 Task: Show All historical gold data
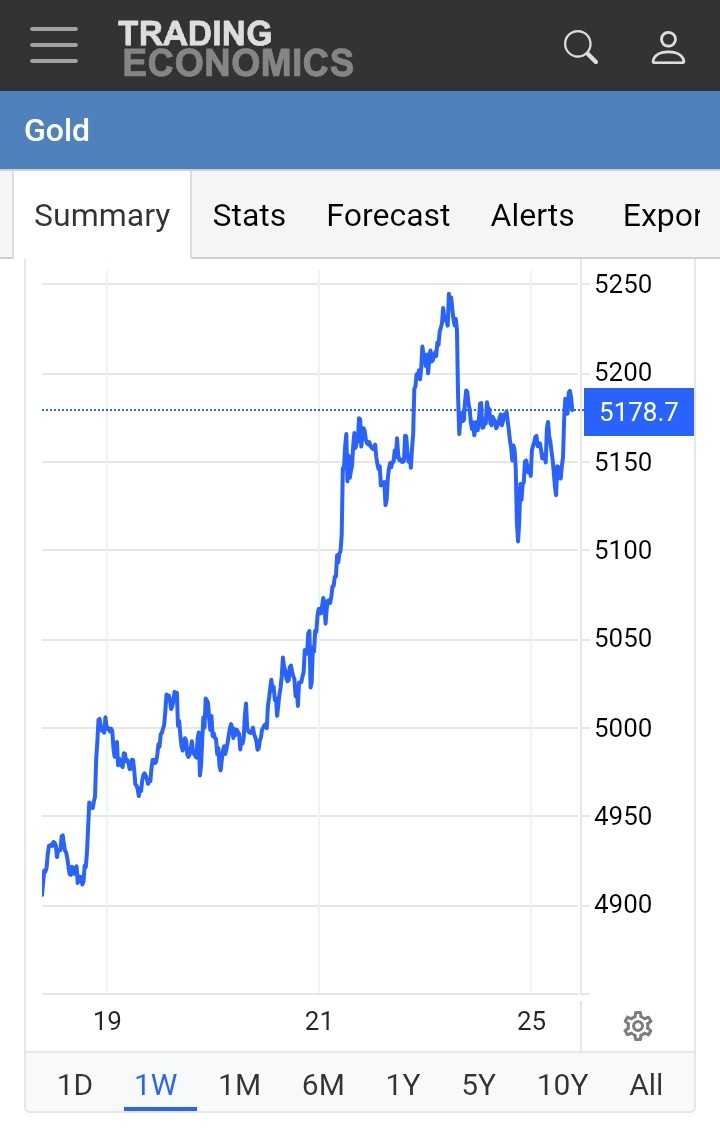click(x=646, y=1085)
